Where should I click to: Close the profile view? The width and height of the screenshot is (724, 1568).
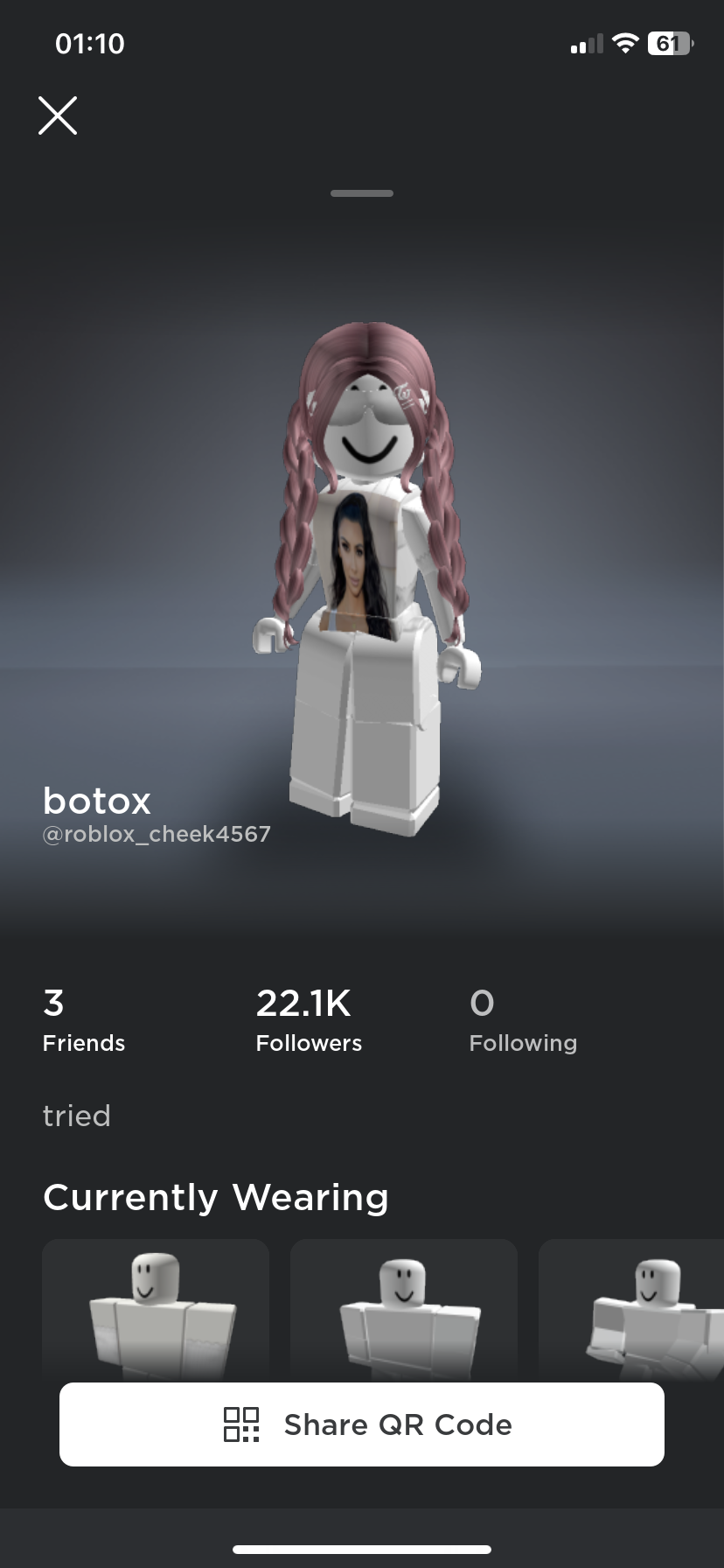58,115
